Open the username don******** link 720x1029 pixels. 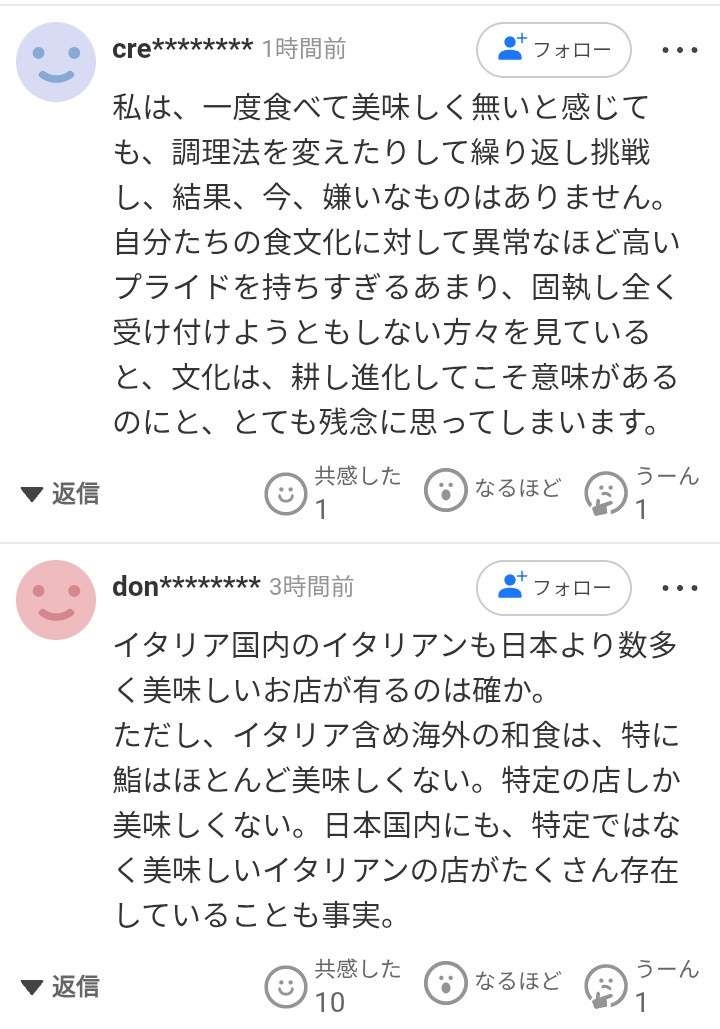[184, 587]
